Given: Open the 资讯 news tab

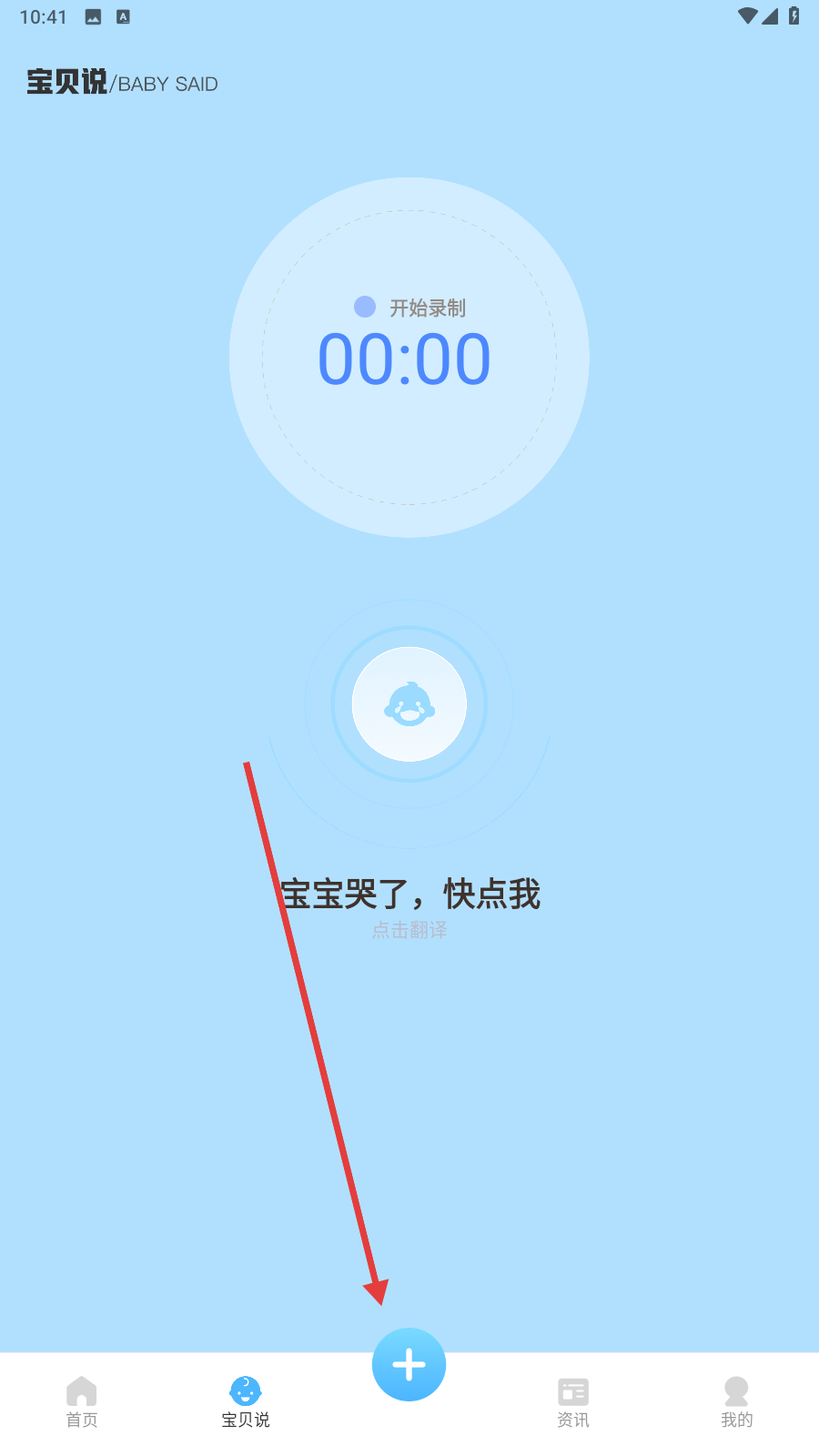Looking at the screenshot, I should (573, 1402).
